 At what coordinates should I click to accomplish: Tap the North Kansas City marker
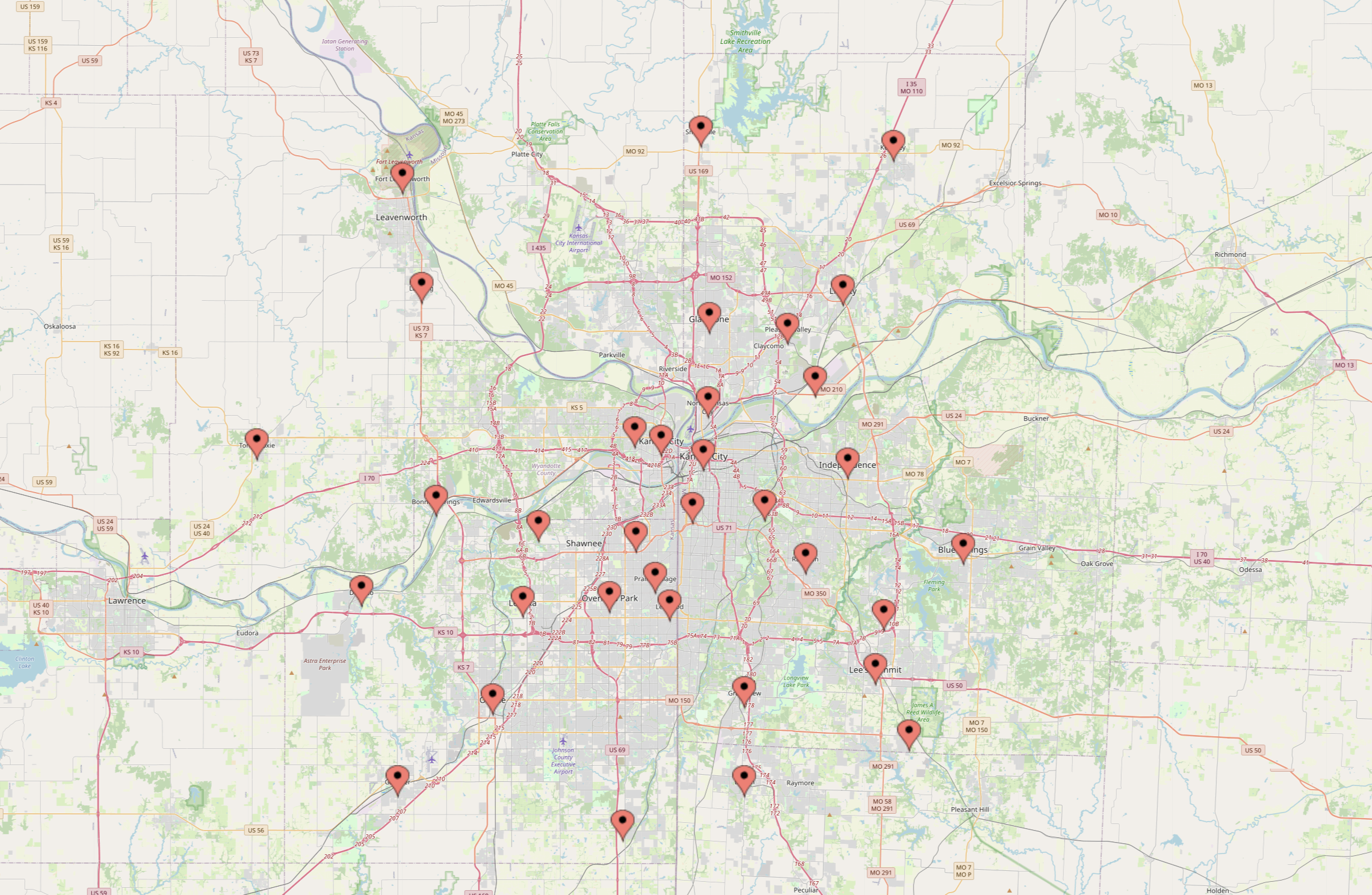(x=708, y=399)
